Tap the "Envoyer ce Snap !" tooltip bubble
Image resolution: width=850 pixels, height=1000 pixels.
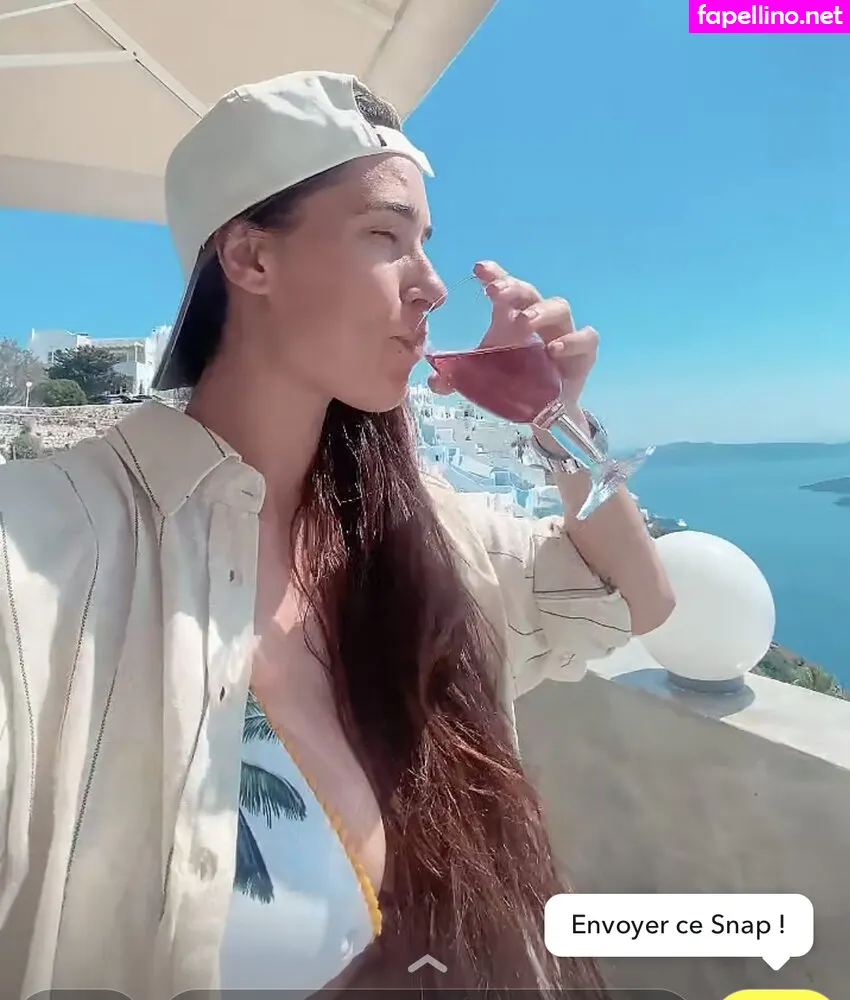(678, 925)
